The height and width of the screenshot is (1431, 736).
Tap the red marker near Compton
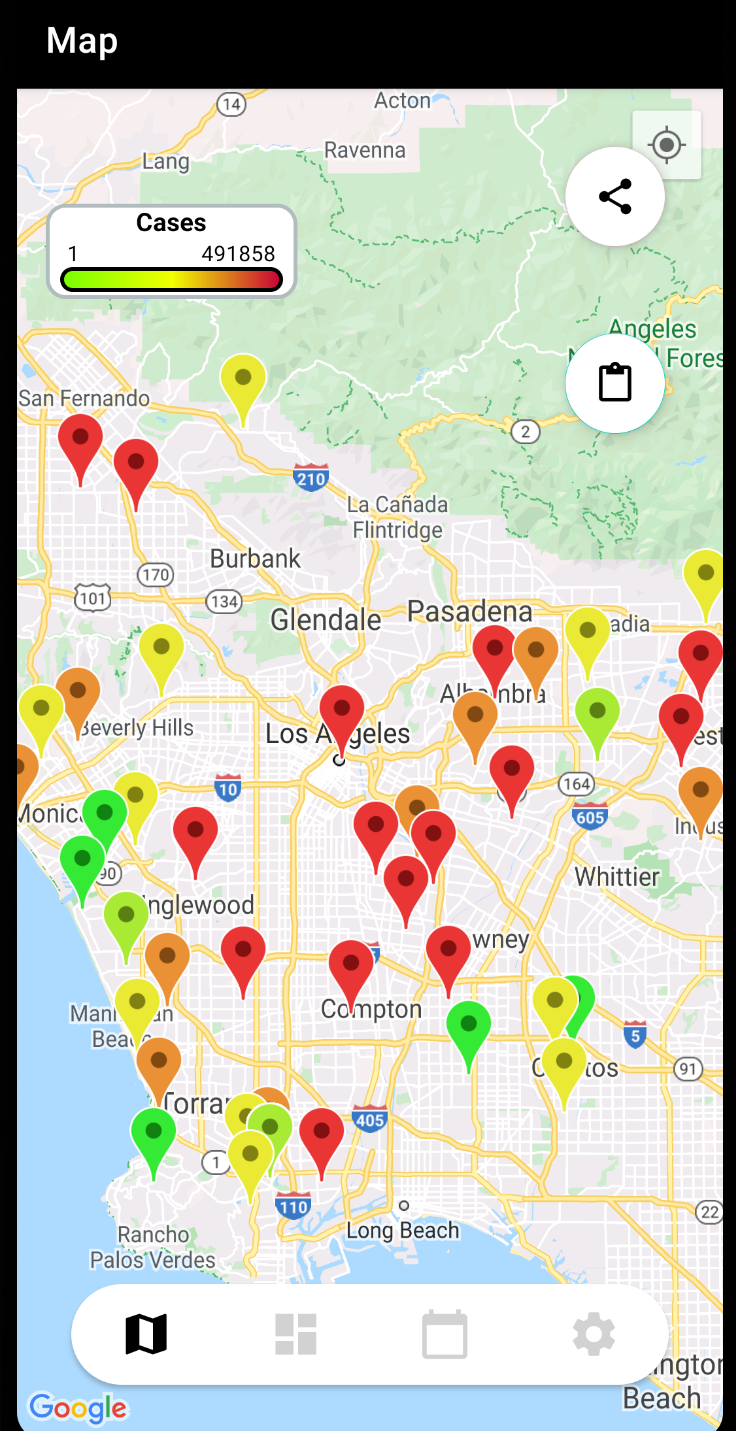click(x=351, y=968)
